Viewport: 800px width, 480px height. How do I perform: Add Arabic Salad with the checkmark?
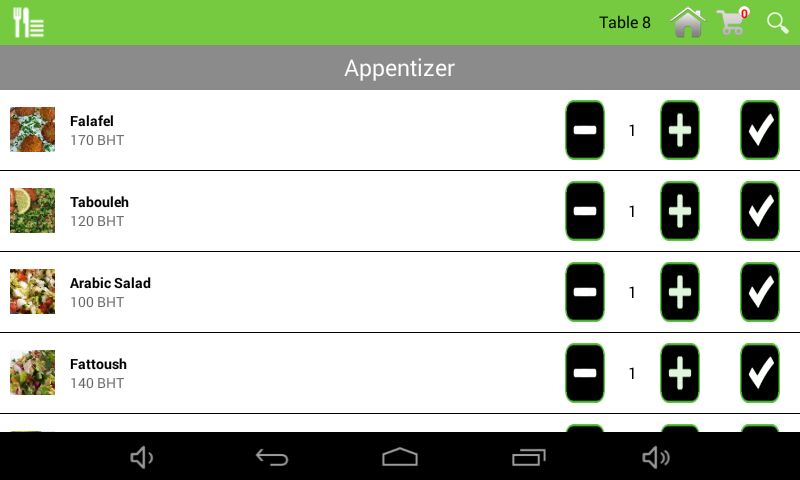(x=760, y=292)
